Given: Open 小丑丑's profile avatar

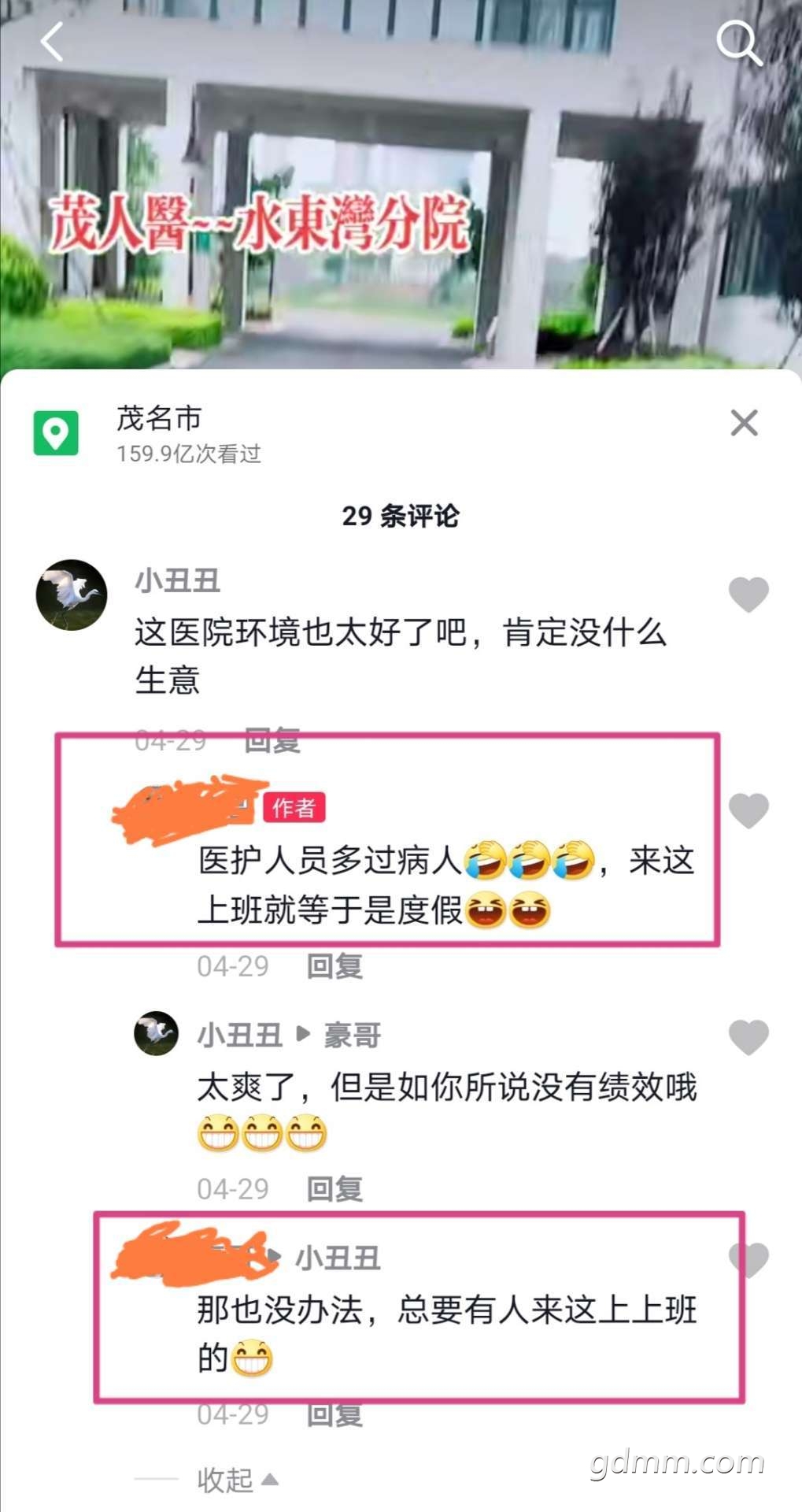Looking at the screenshot, I should 72,595.
